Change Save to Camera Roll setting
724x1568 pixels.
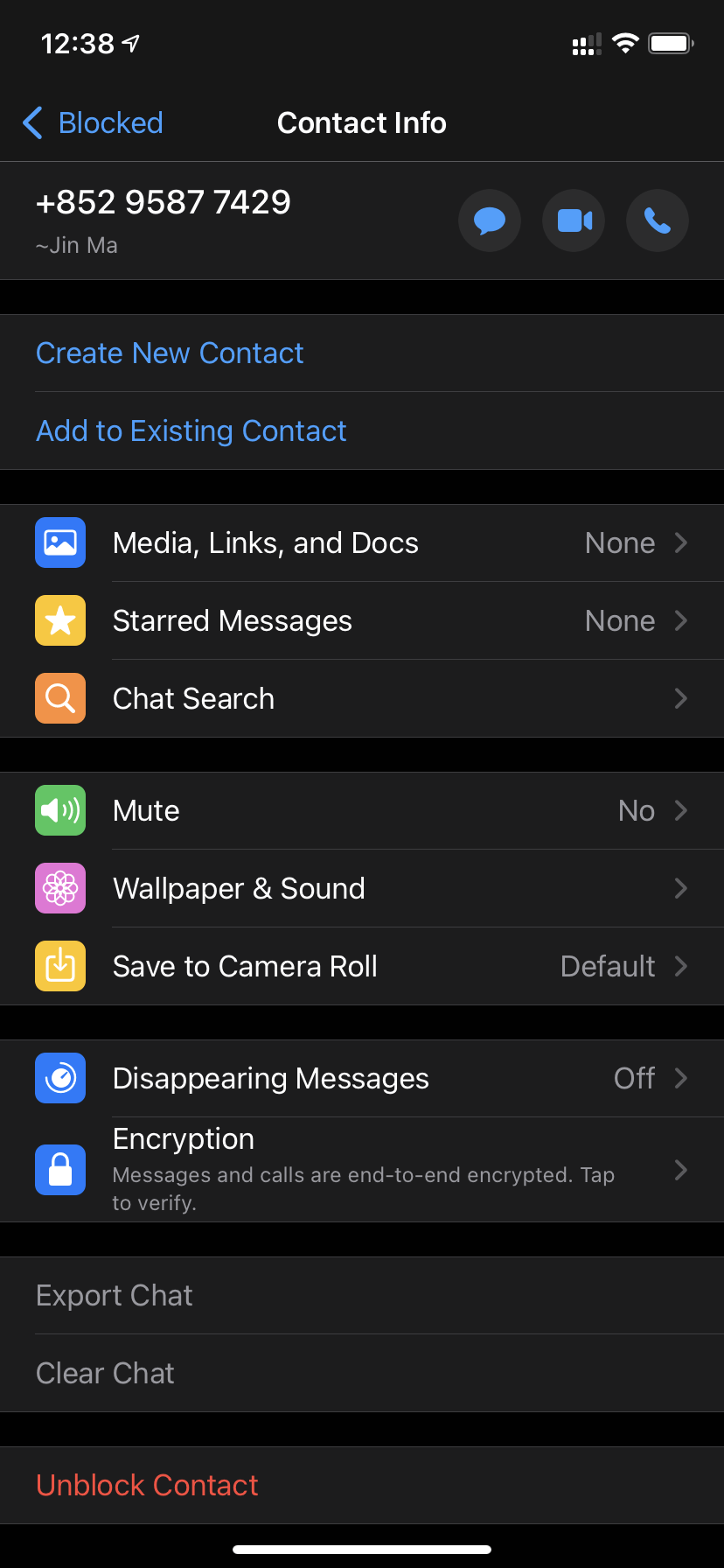click(x=362, y=967)
